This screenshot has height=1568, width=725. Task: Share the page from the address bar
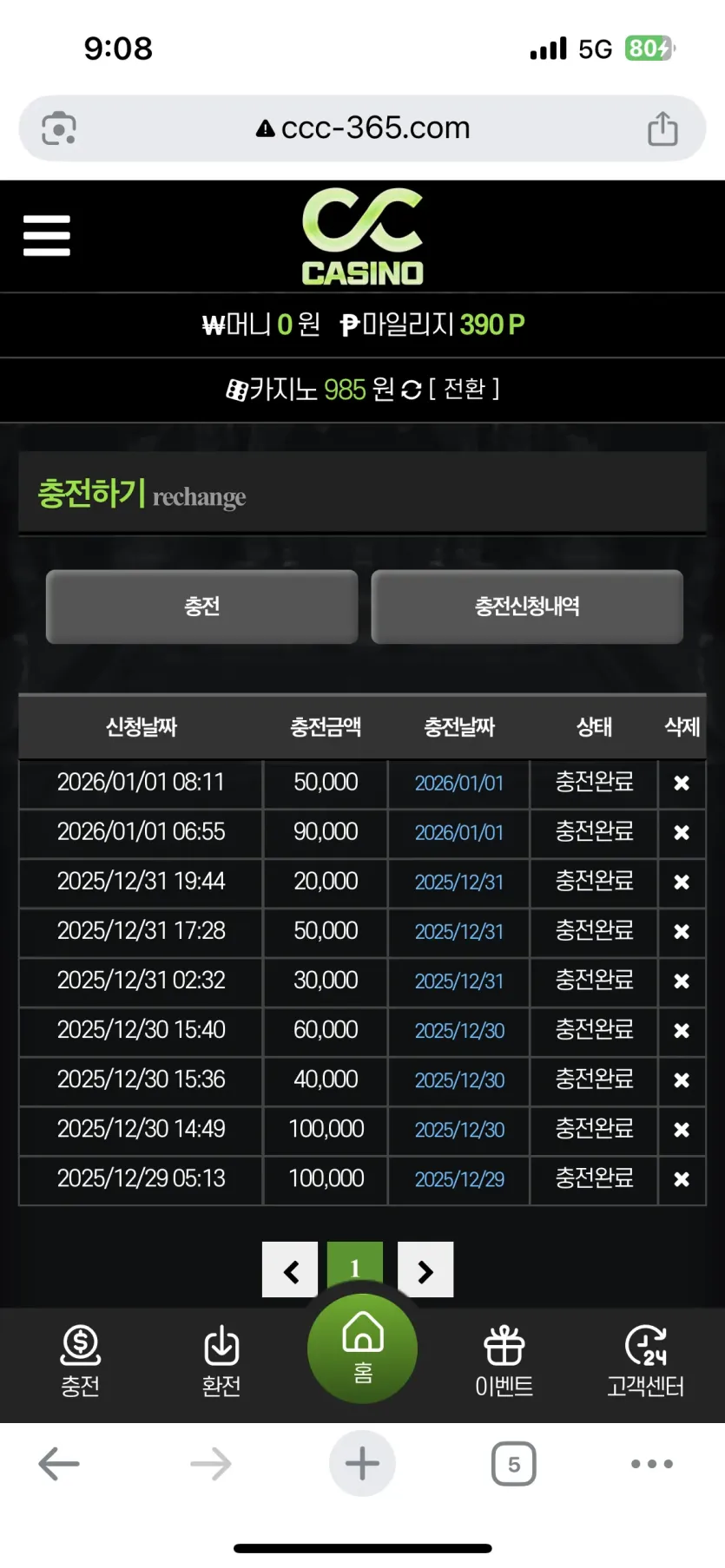662,128
